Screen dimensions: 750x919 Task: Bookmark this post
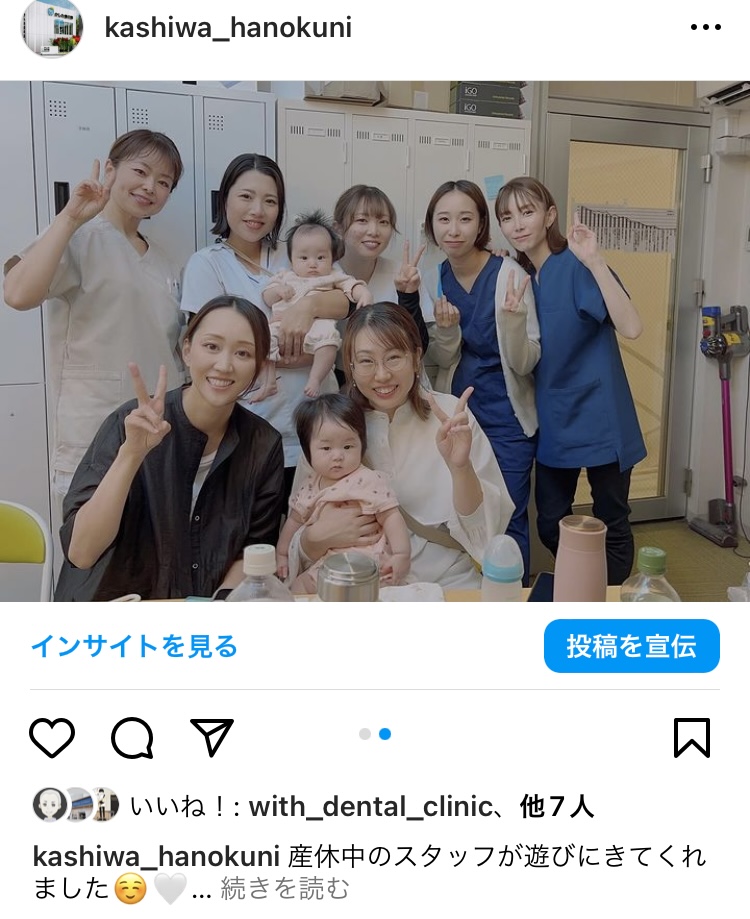[x=691, y=738]
